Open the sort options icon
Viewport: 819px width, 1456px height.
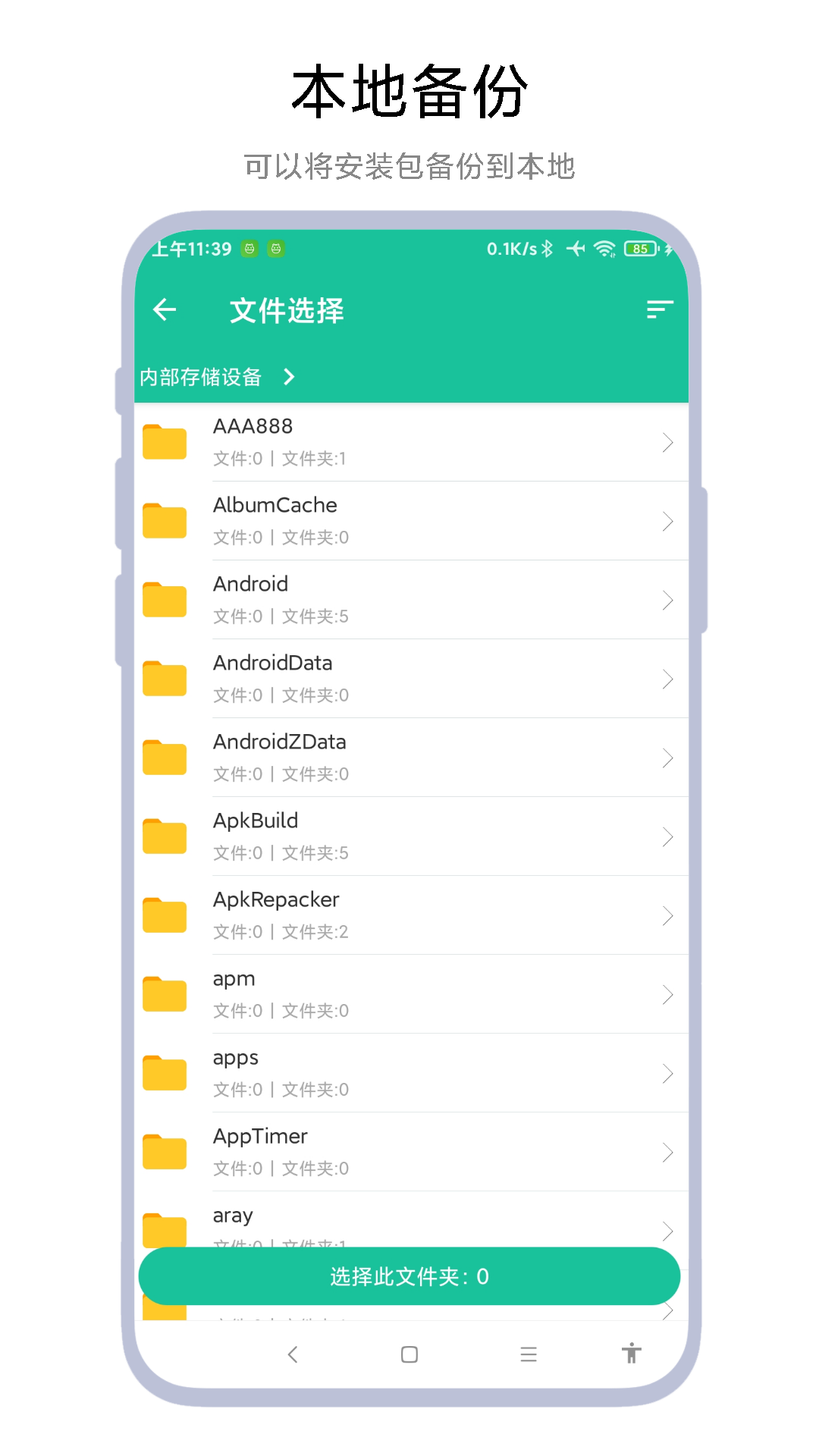point(659,309)
